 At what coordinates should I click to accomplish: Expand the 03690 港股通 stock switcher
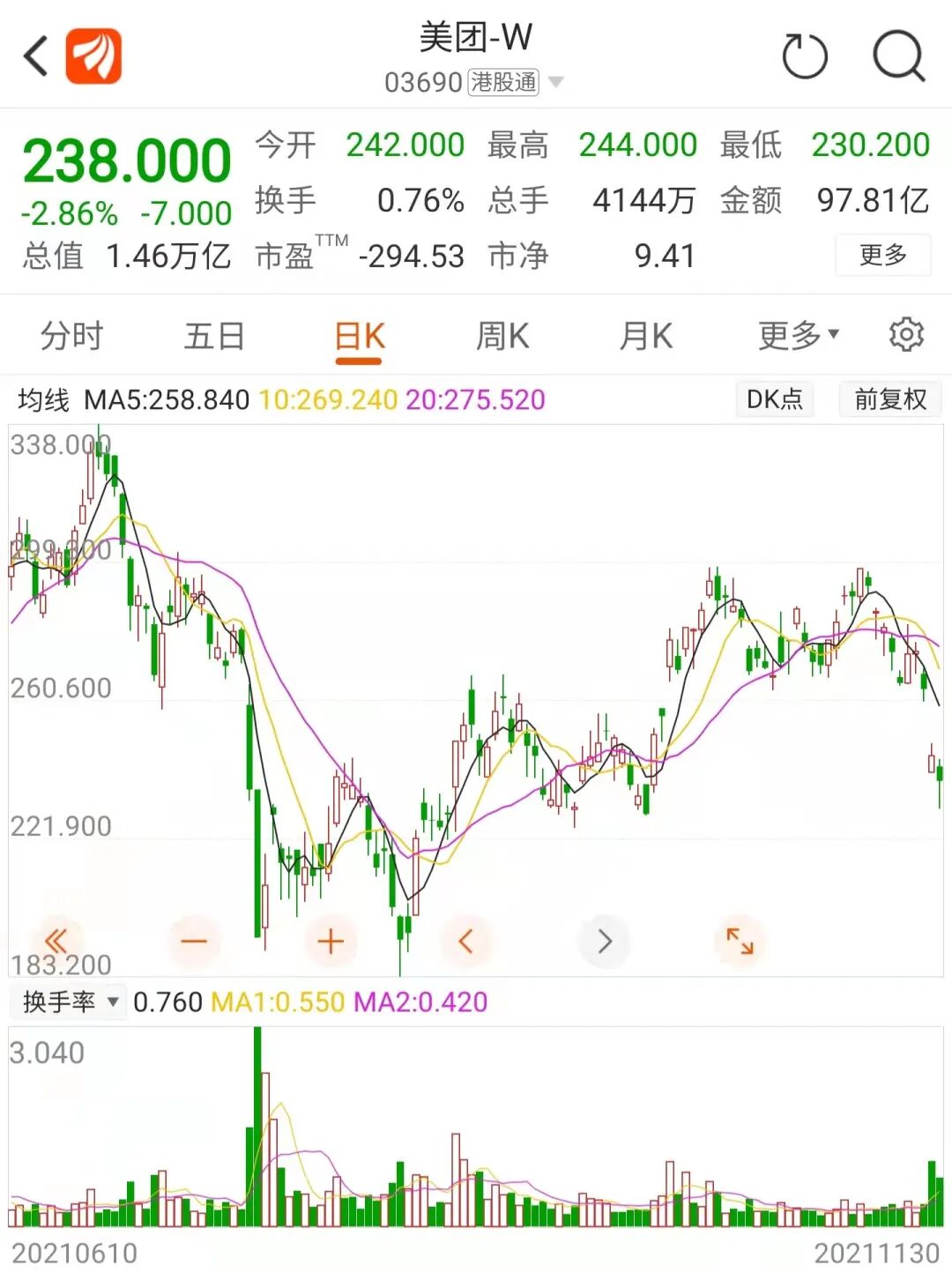coord(555,83)
